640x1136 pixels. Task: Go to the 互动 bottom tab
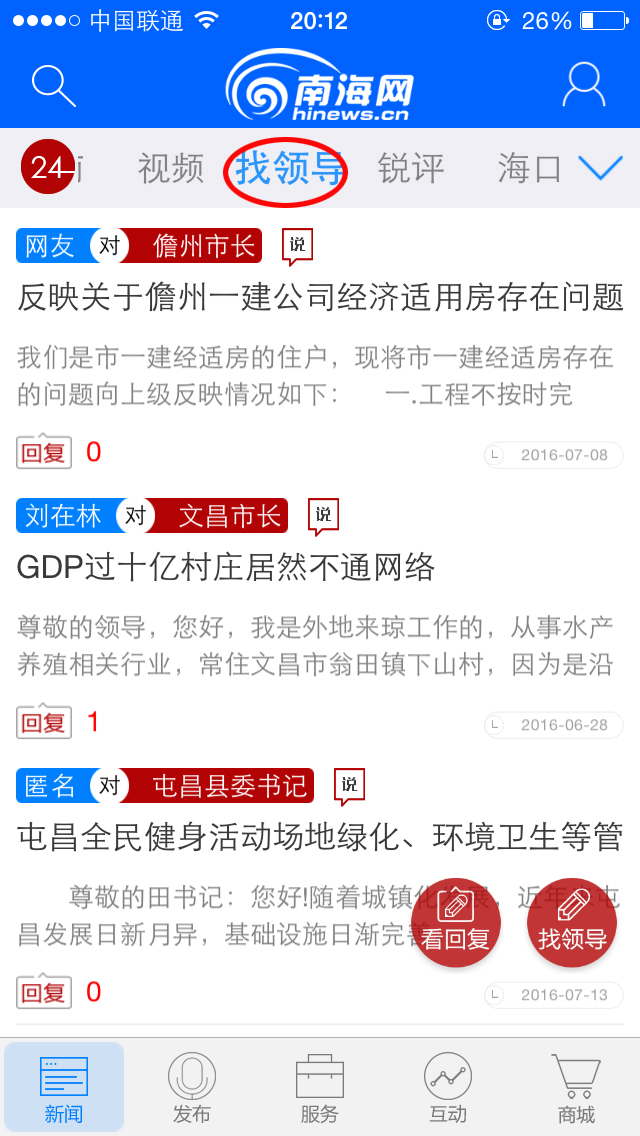(x=448, y=1087)
